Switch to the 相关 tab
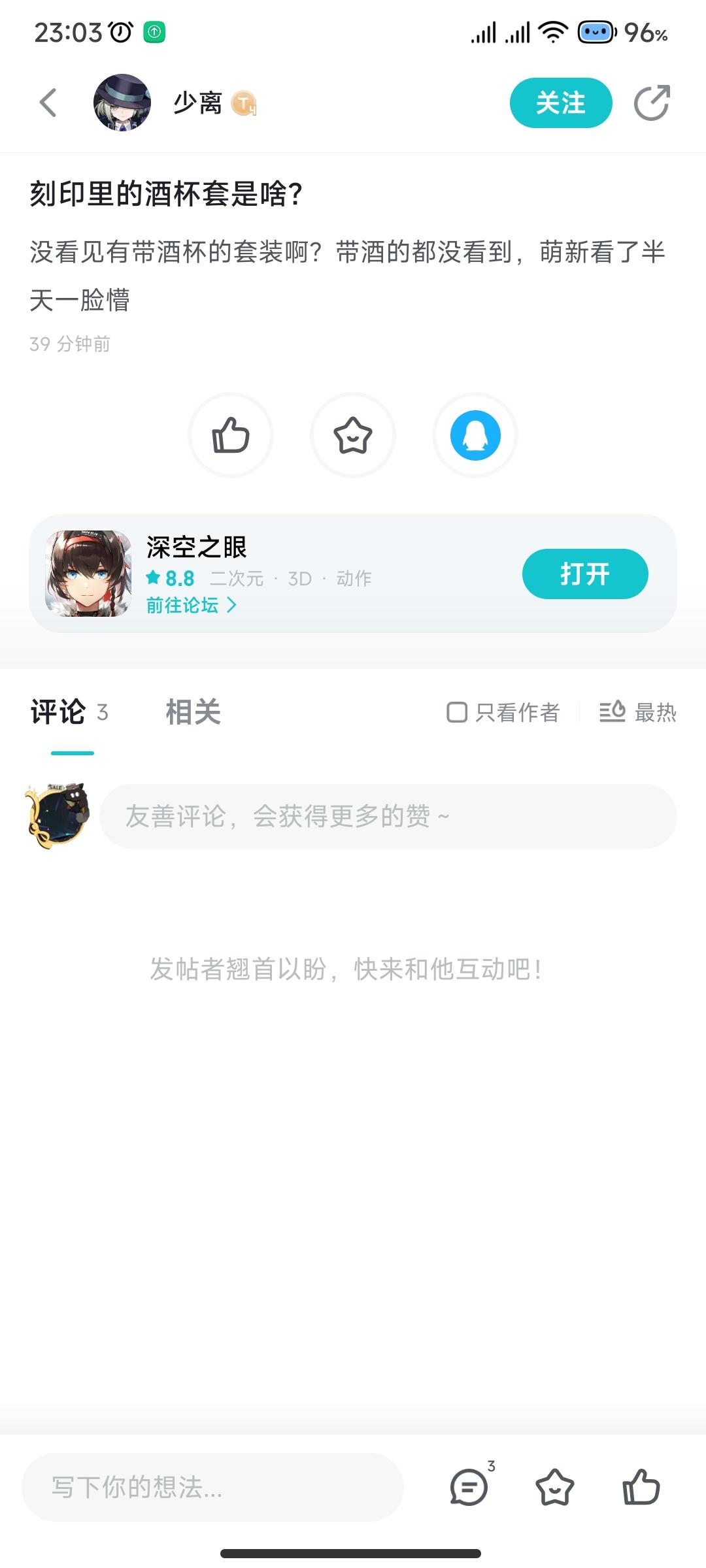Viewport: 706px width, 1568px height. (x=193, y=715)
